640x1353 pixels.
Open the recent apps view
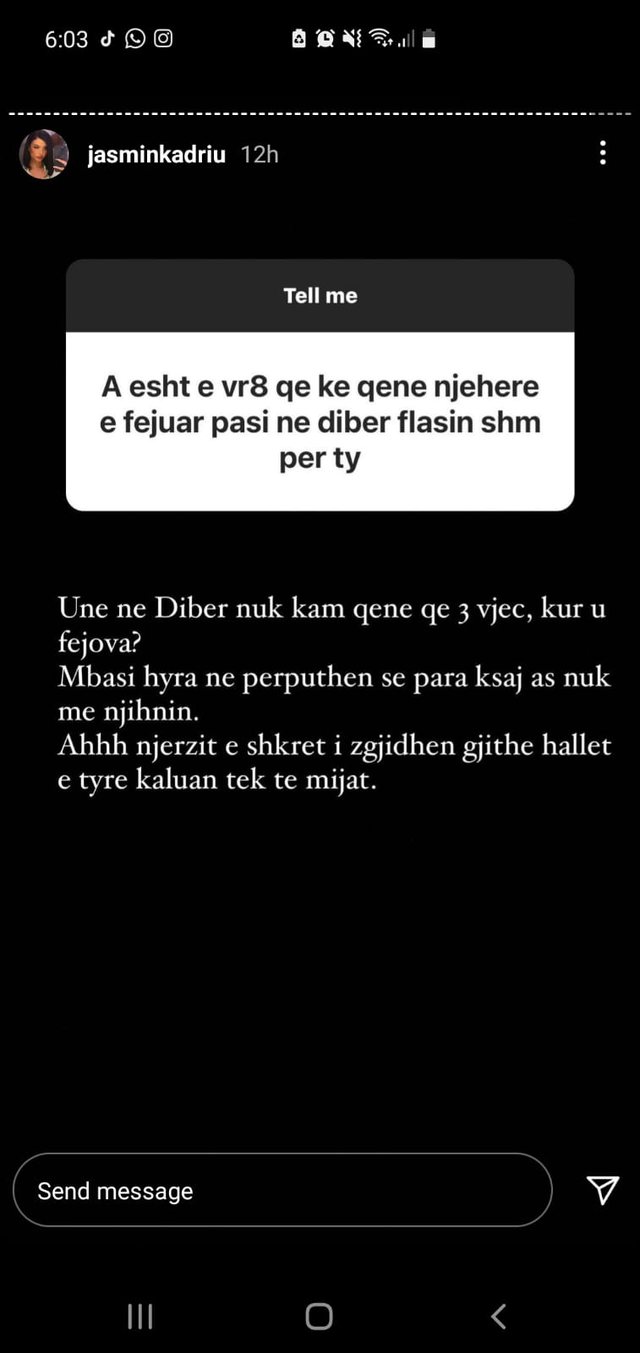coord(140,1316)
